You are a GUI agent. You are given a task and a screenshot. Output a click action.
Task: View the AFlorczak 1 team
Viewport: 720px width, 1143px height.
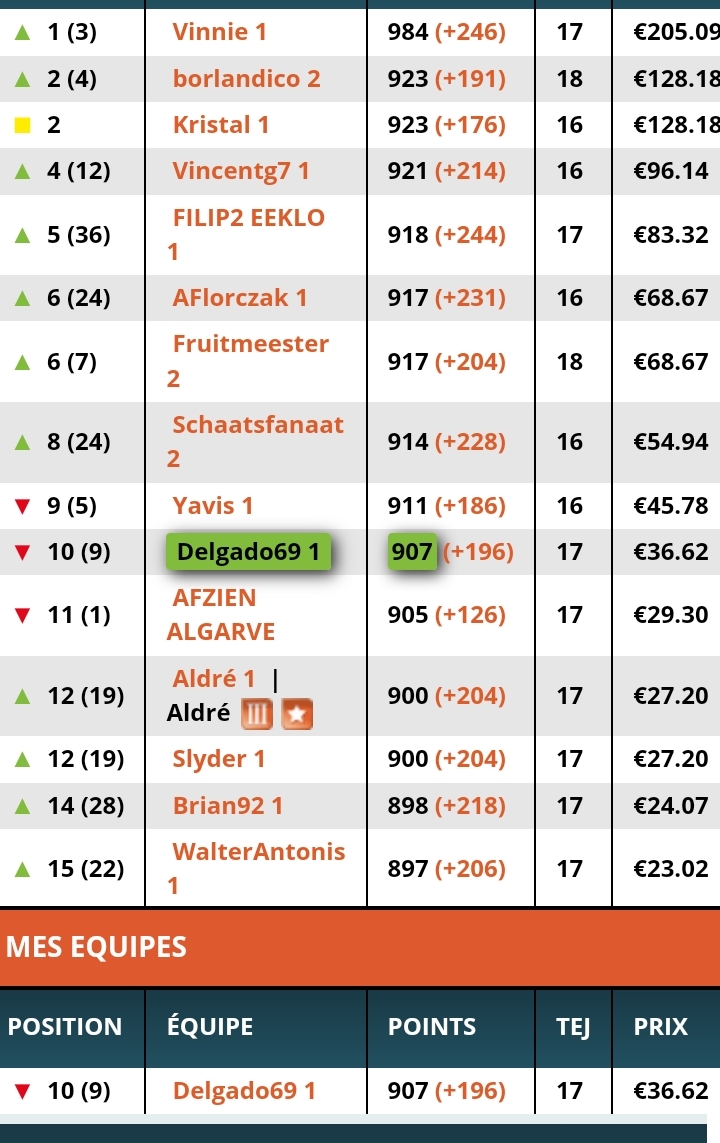click(239, 298)
